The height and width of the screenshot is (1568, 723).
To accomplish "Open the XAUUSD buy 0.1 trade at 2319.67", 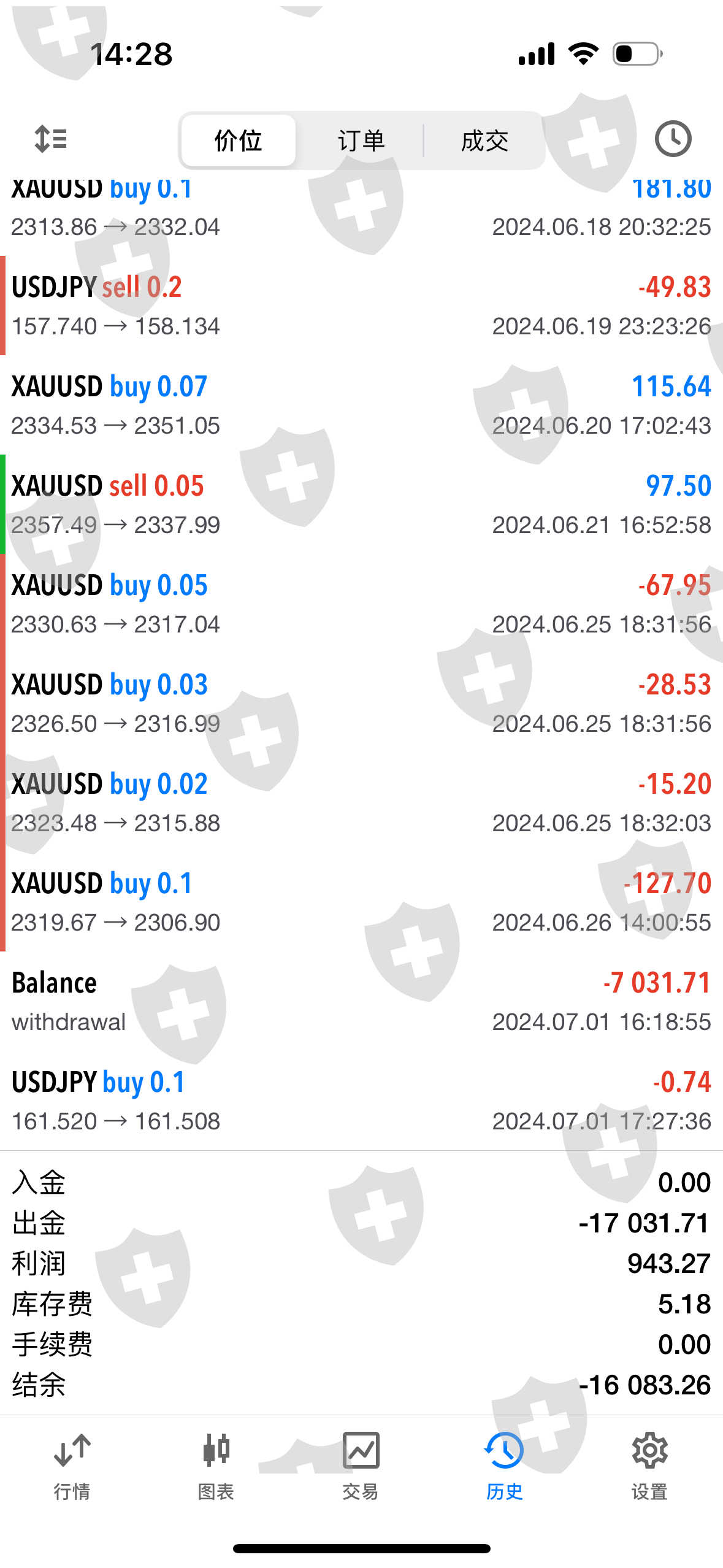I will pyautogui.click(x=361, y=902).
